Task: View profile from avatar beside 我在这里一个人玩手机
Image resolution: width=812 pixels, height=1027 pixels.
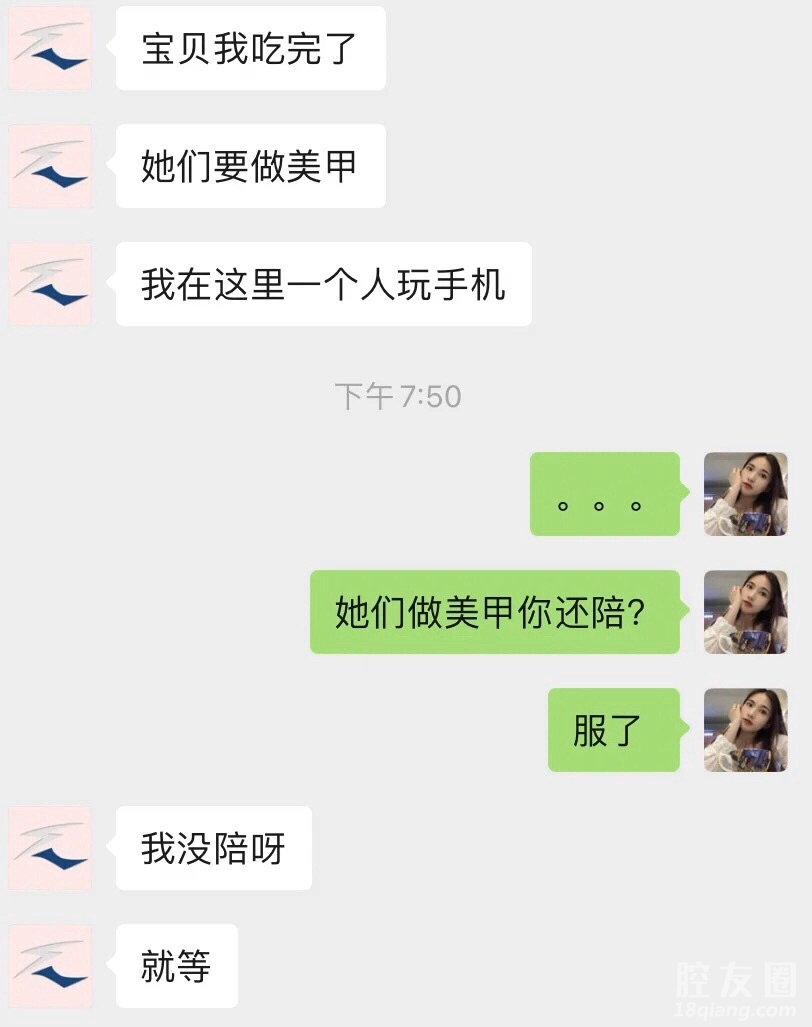Action: (50, 284)
